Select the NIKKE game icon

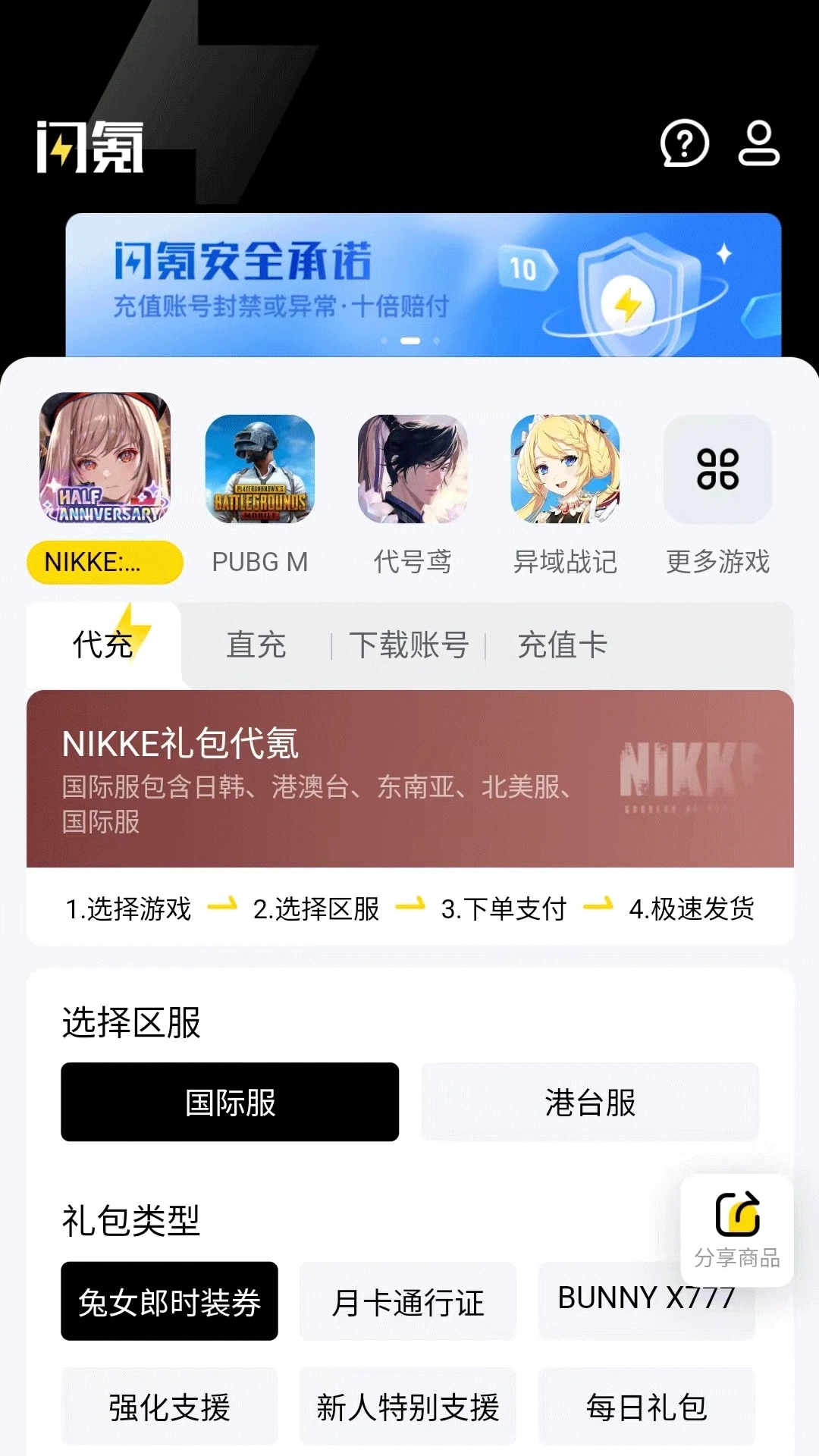(x=102, y=470)
